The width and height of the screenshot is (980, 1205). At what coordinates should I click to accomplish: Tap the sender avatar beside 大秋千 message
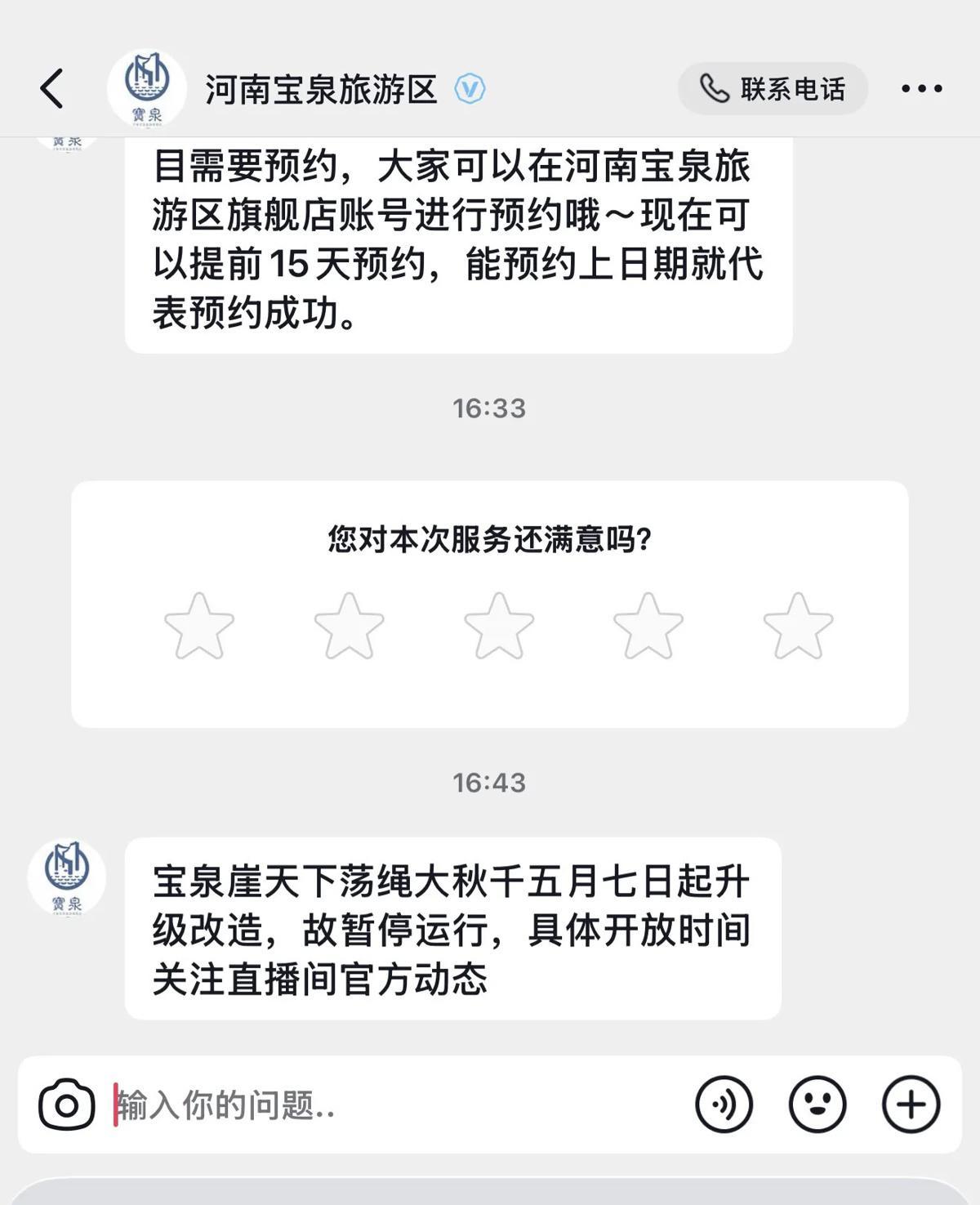point(67,877)
